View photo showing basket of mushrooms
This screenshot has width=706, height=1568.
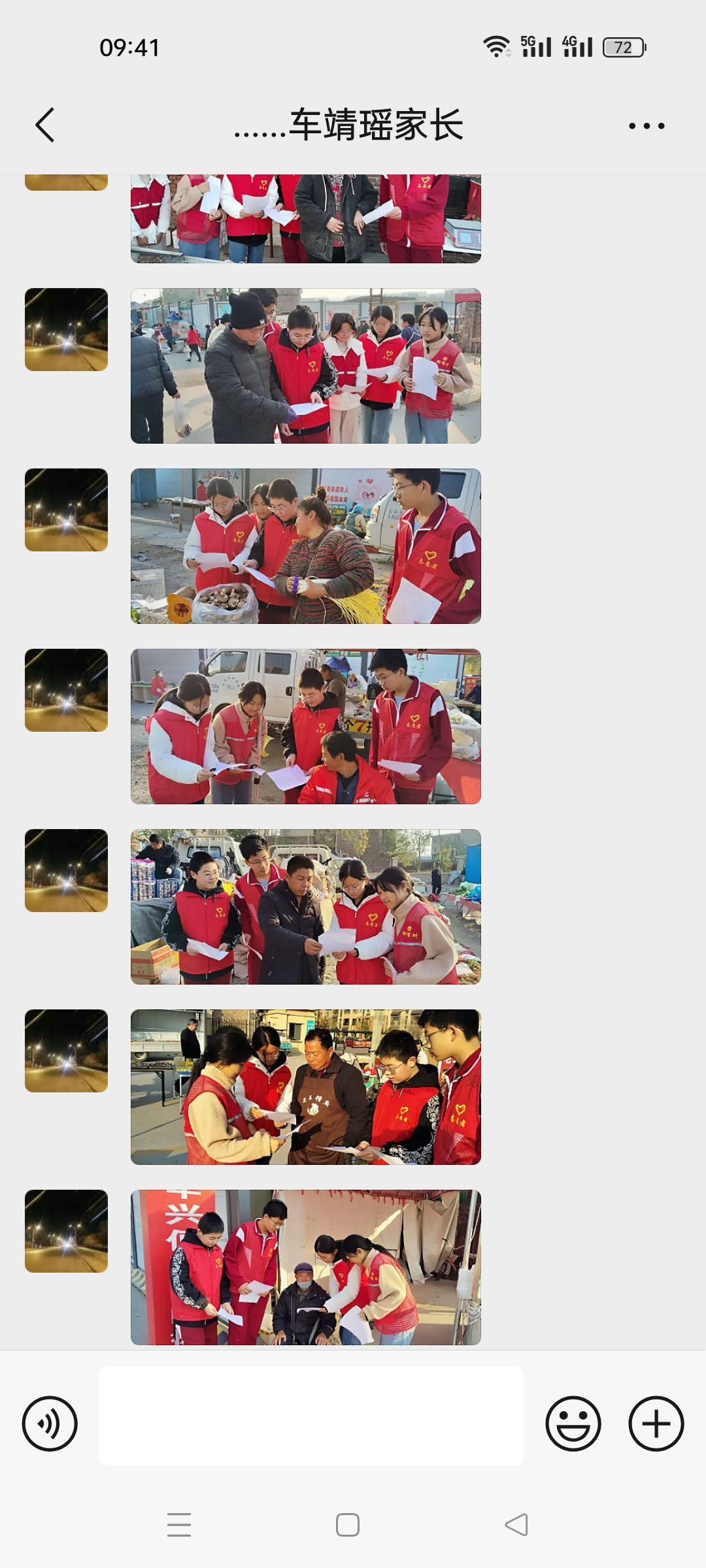[x=306, y=546]
